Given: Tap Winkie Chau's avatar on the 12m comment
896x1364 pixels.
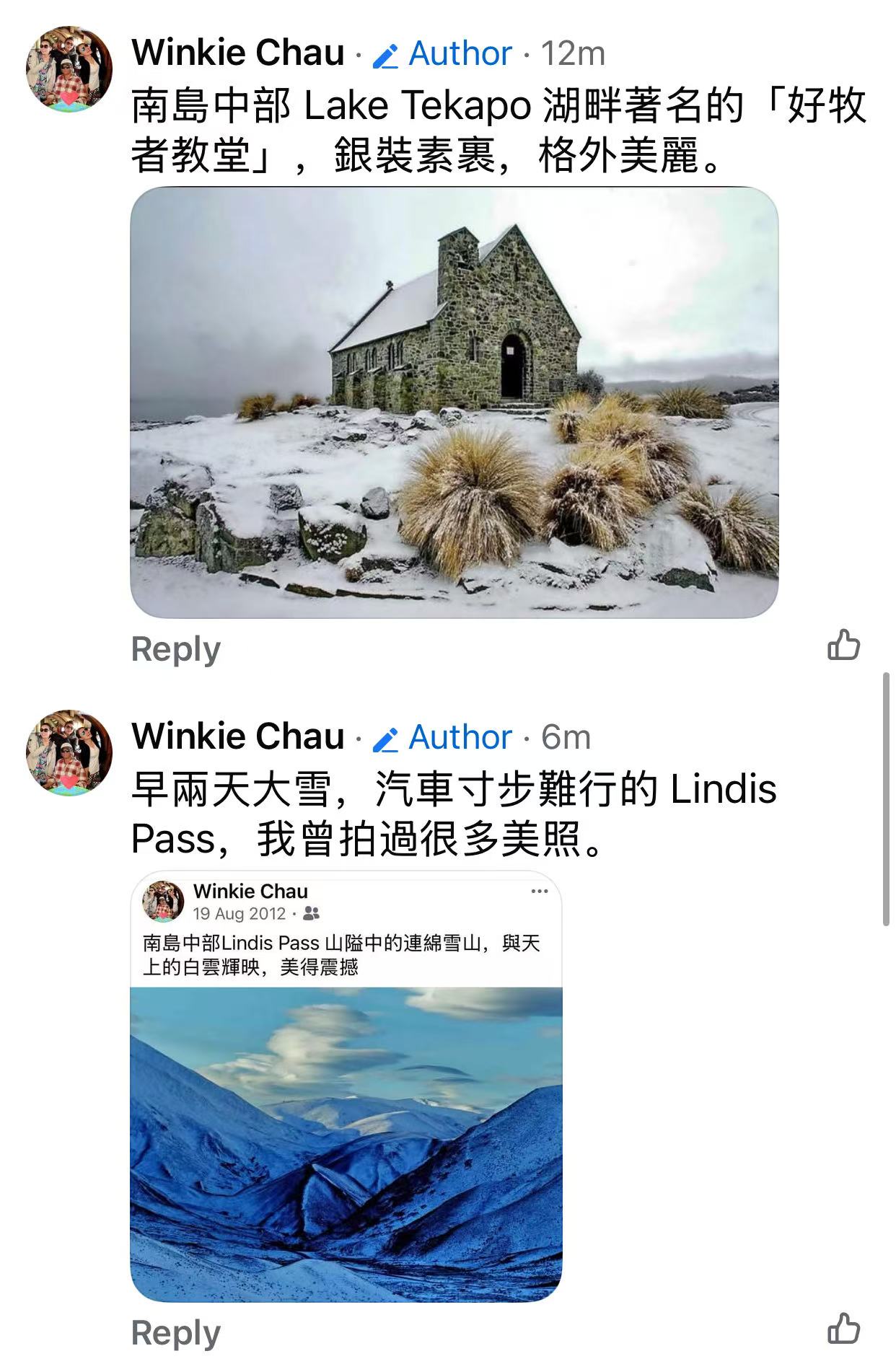Looking at the screenshot, I should (x=69, y=69).
